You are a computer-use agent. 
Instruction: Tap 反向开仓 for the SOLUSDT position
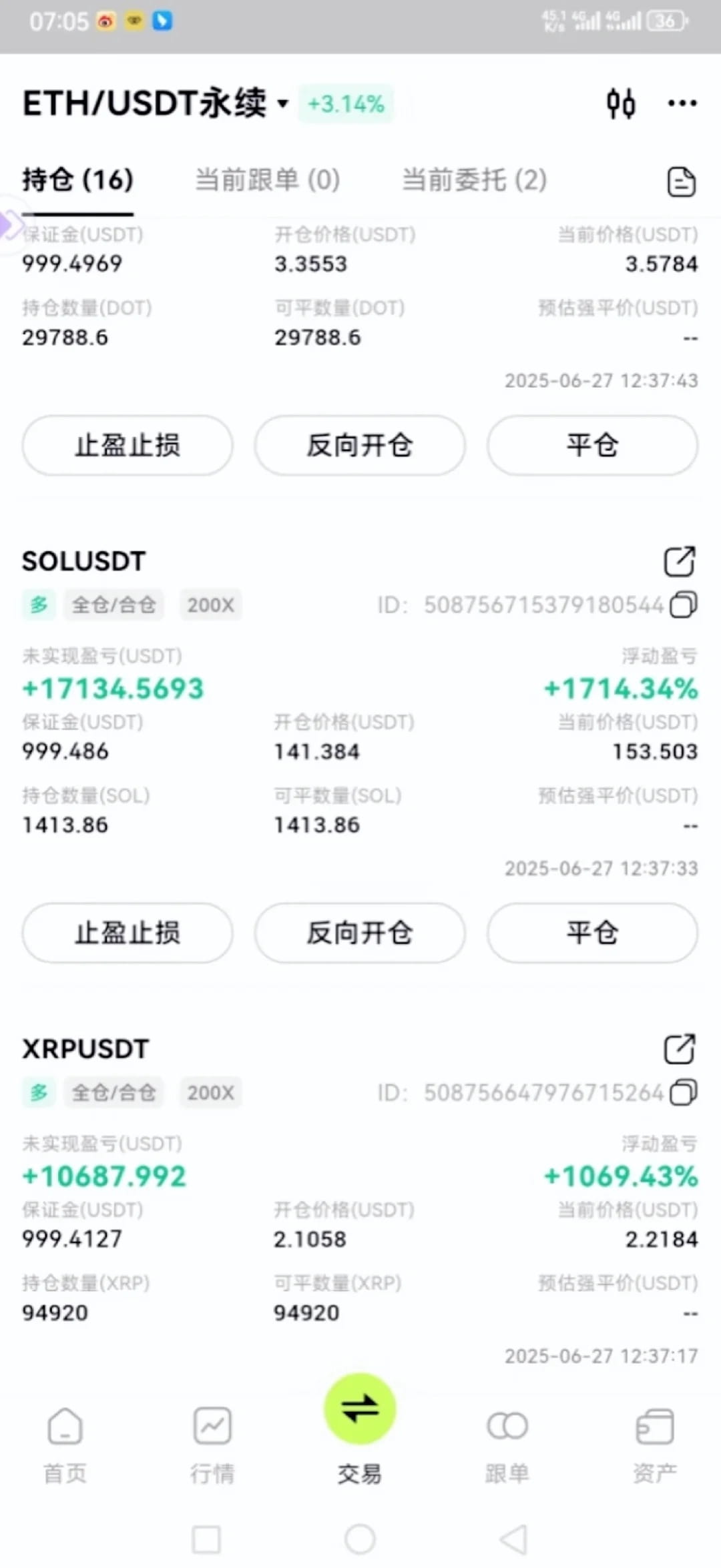(x=360, y=933)
